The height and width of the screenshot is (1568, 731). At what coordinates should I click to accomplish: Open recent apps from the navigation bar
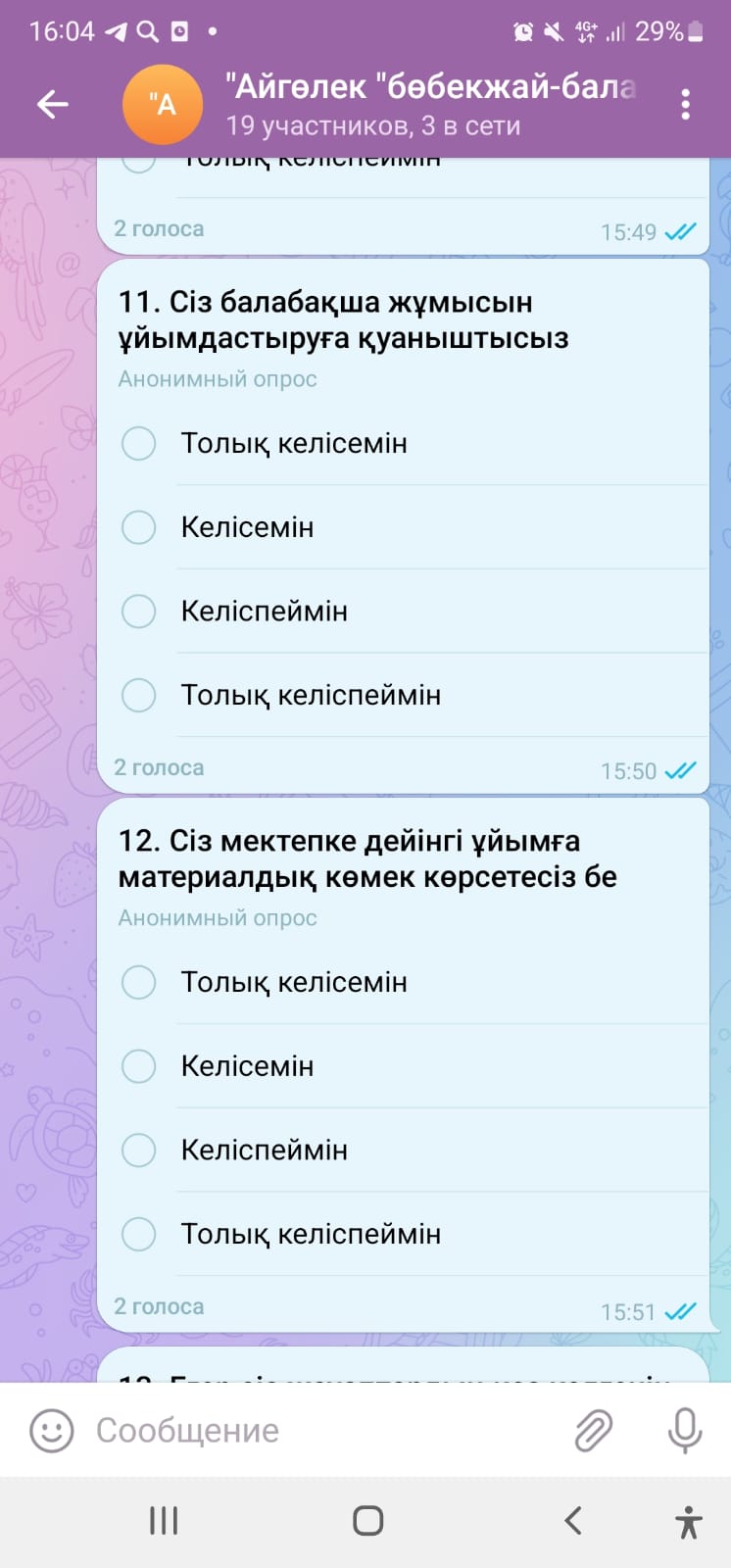(164, 1521)
